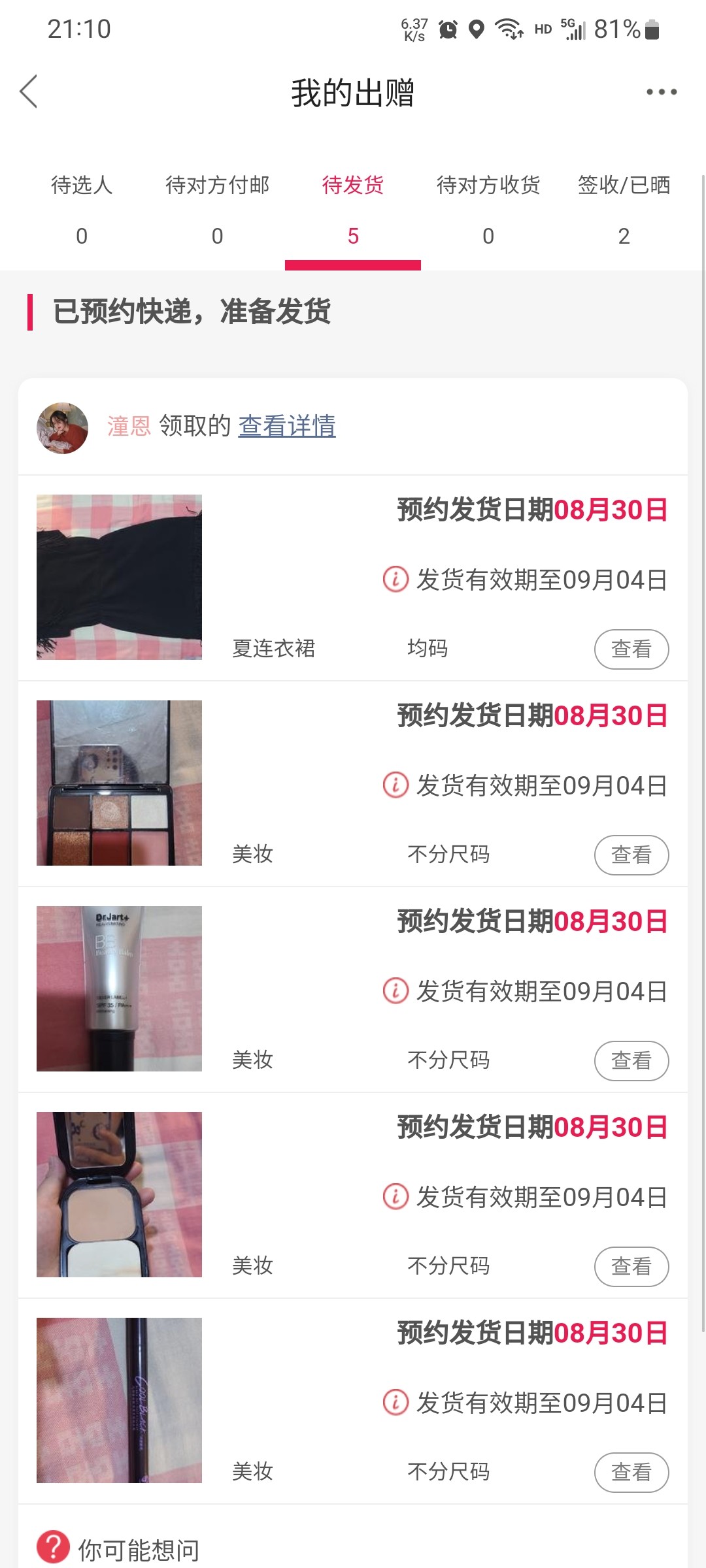The width and height of the screenshot is (706, 1568).
Task: Open the eyeliner pencil photo
Action: pyautogui.click(x=119, y=1400)
